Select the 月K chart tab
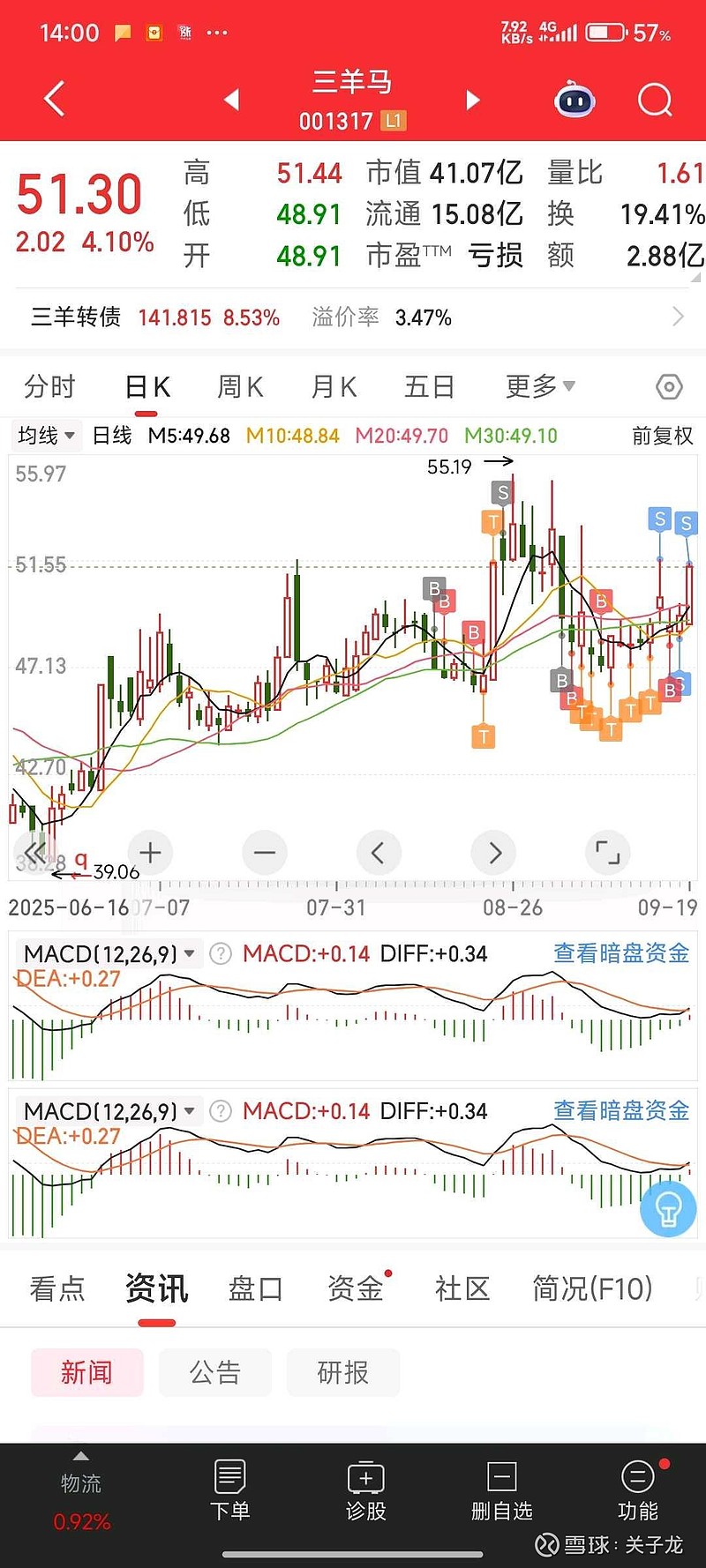Viewport: 706px width, 1568px height. (x=334, y=387)
